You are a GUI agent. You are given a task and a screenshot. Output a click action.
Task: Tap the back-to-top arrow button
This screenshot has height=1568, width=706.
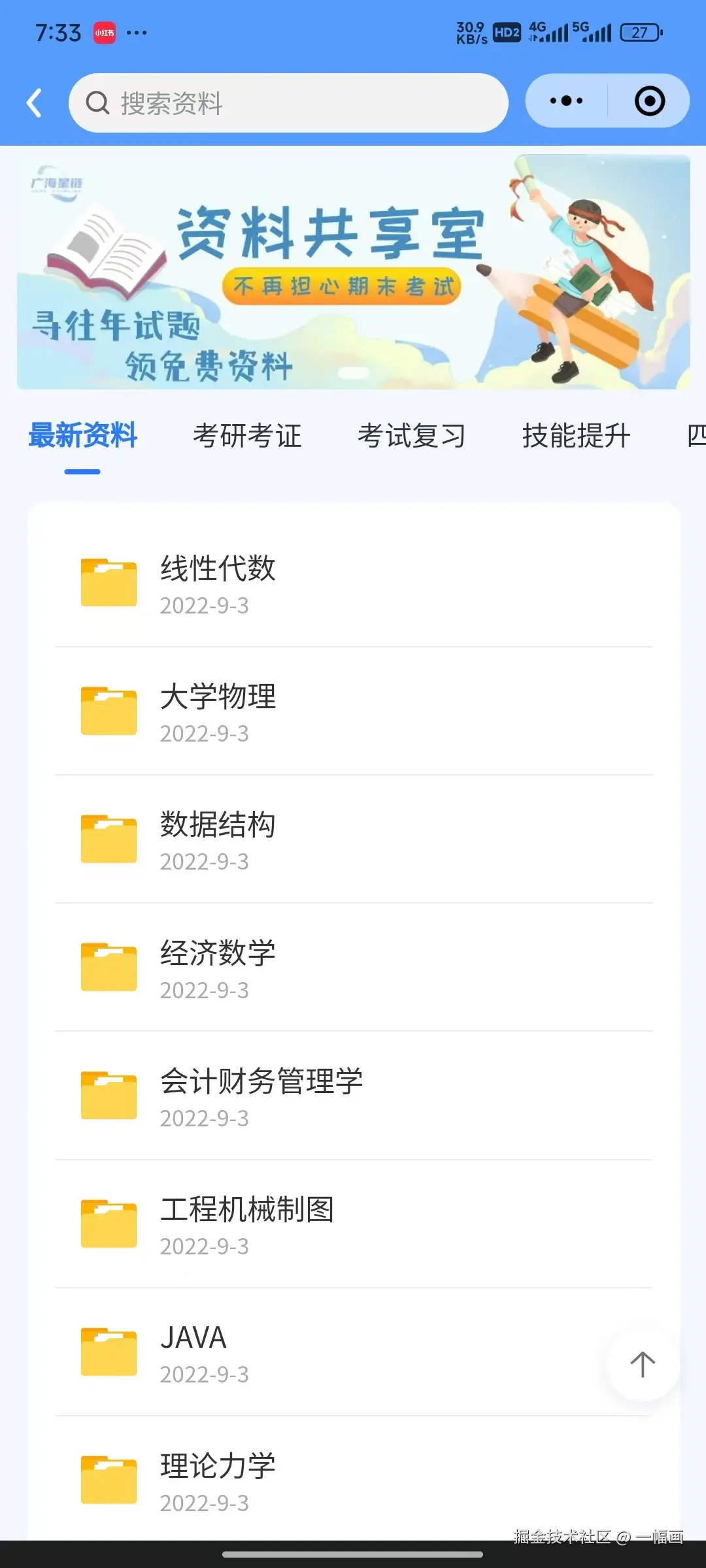[643, 1364]
